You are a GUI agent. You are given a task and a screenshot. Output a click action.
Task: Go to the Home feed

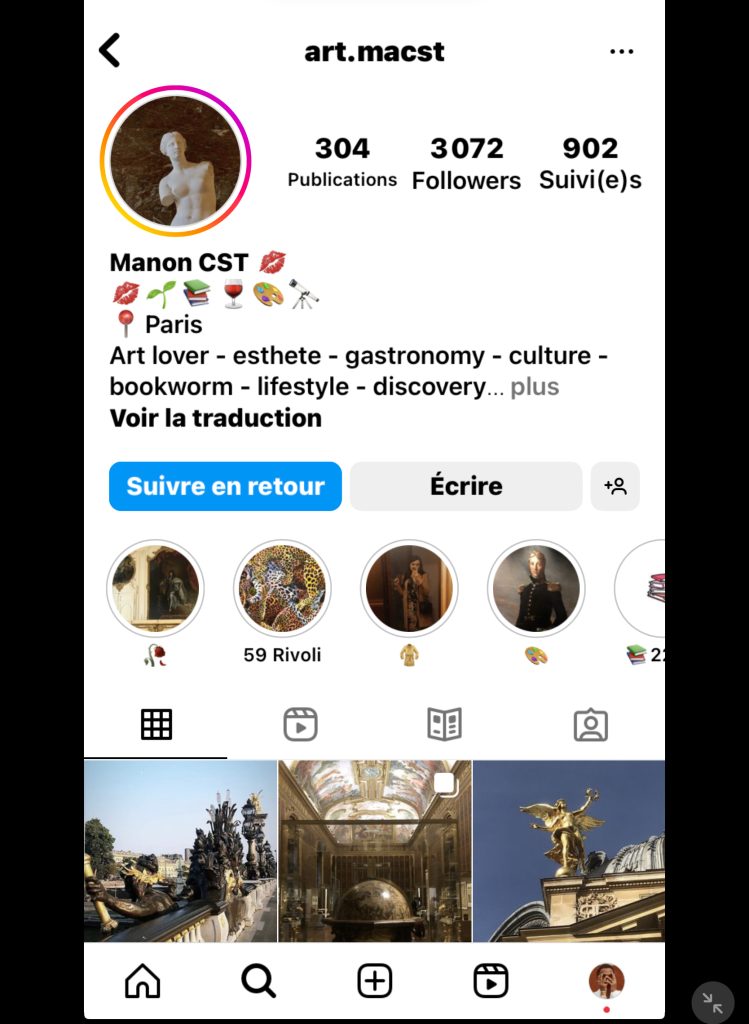tap(142, 982)
